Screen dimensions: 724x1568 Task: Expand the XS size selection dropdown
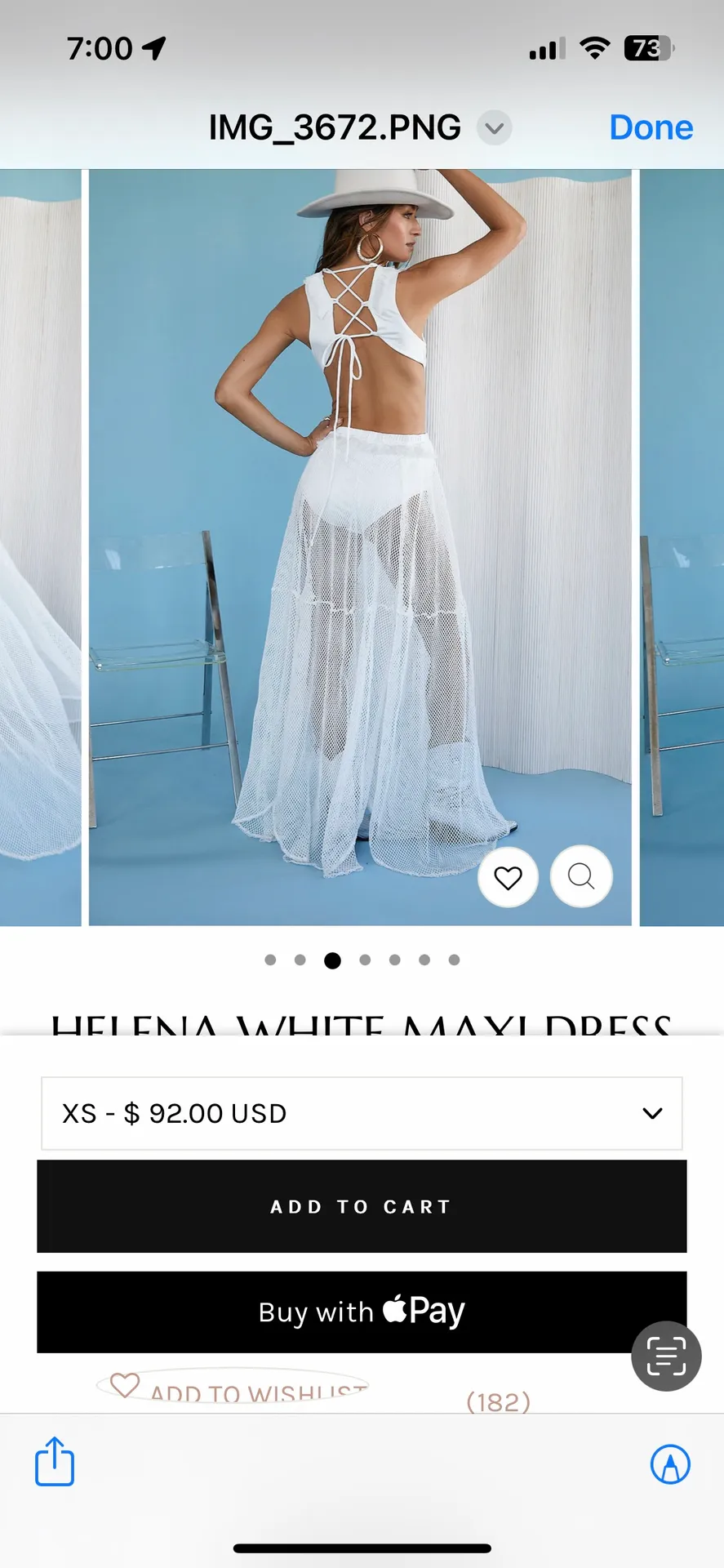click(362, 1113)
